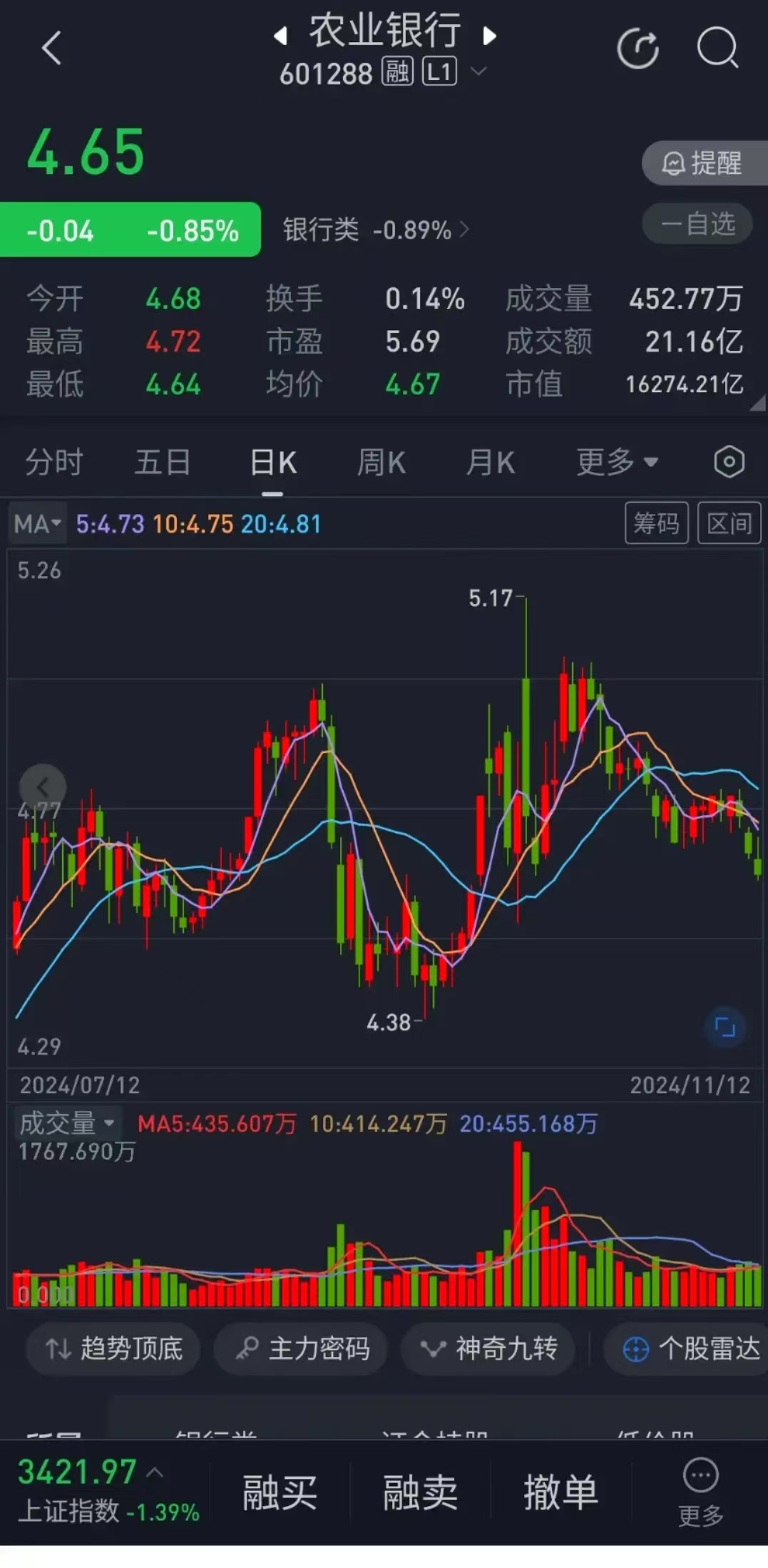Open the MA indicator dropdown
This screenshot has width=768, height=1568.
click(36, 523)
